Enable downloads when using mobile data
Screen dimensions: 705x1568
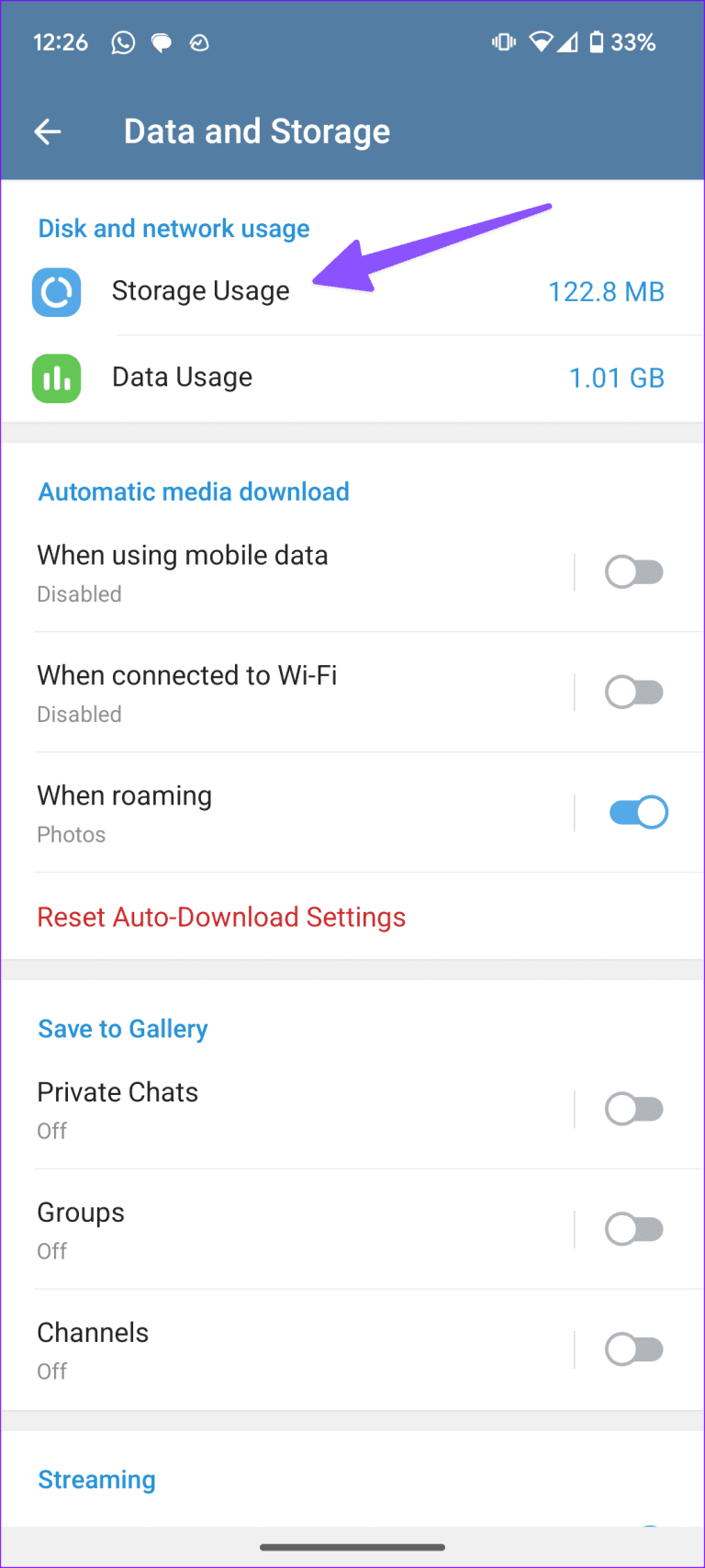pos(634,571)
